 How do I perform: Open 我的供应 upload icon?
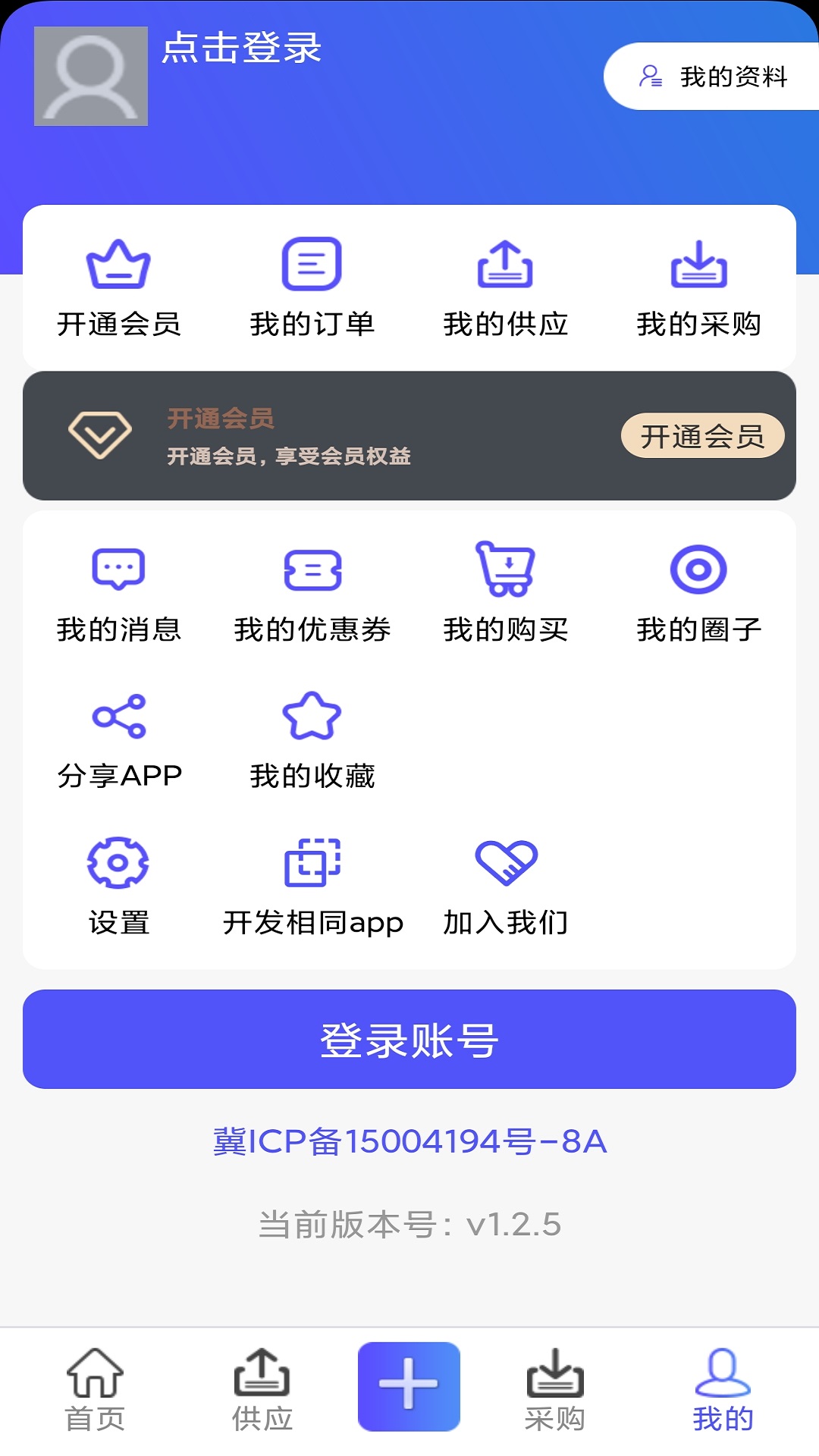coord(507,265)
